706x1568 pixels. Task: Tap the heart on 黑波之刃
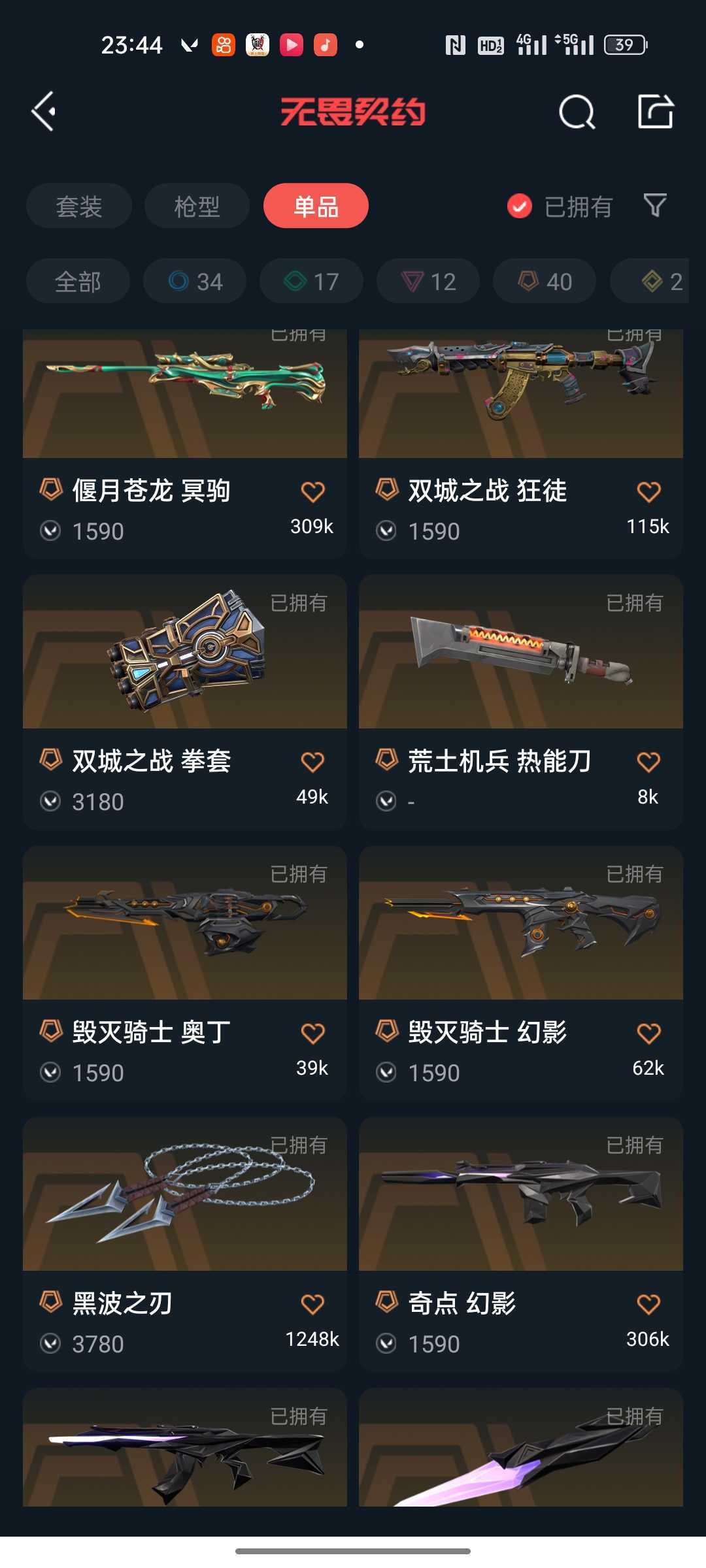(x=312, y=1304)
